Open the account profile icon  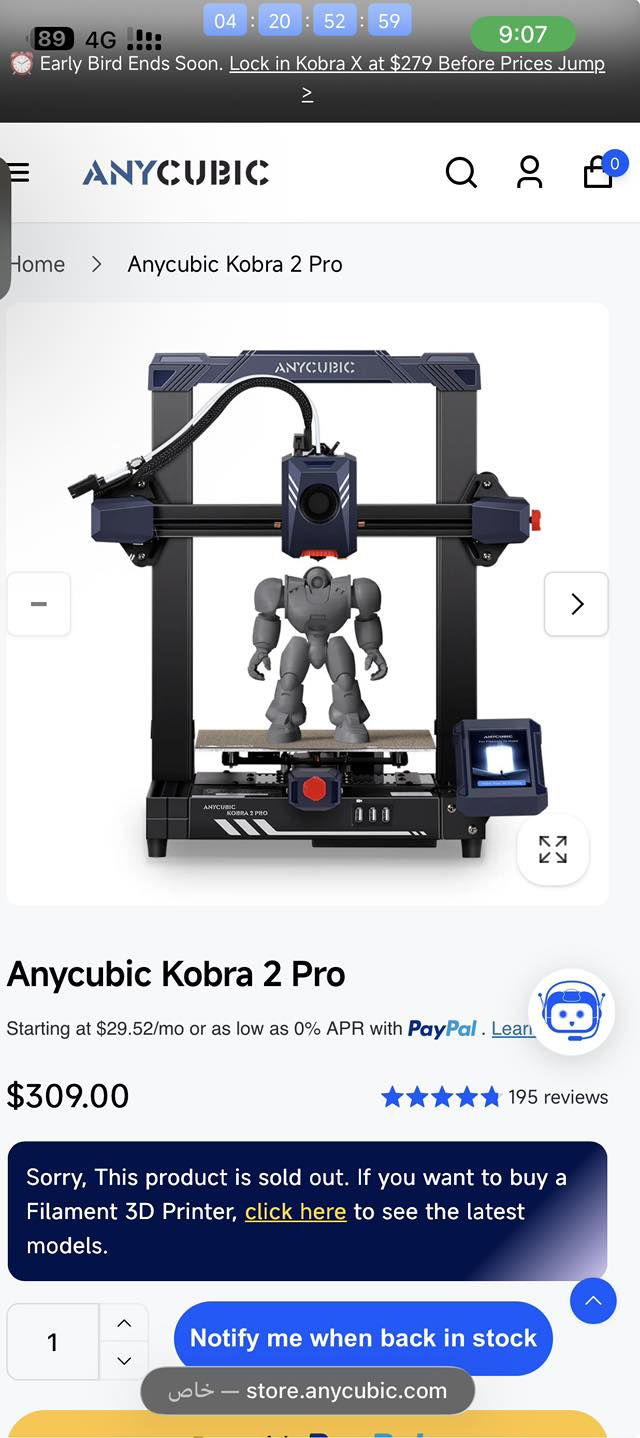(x=529, y=173)
